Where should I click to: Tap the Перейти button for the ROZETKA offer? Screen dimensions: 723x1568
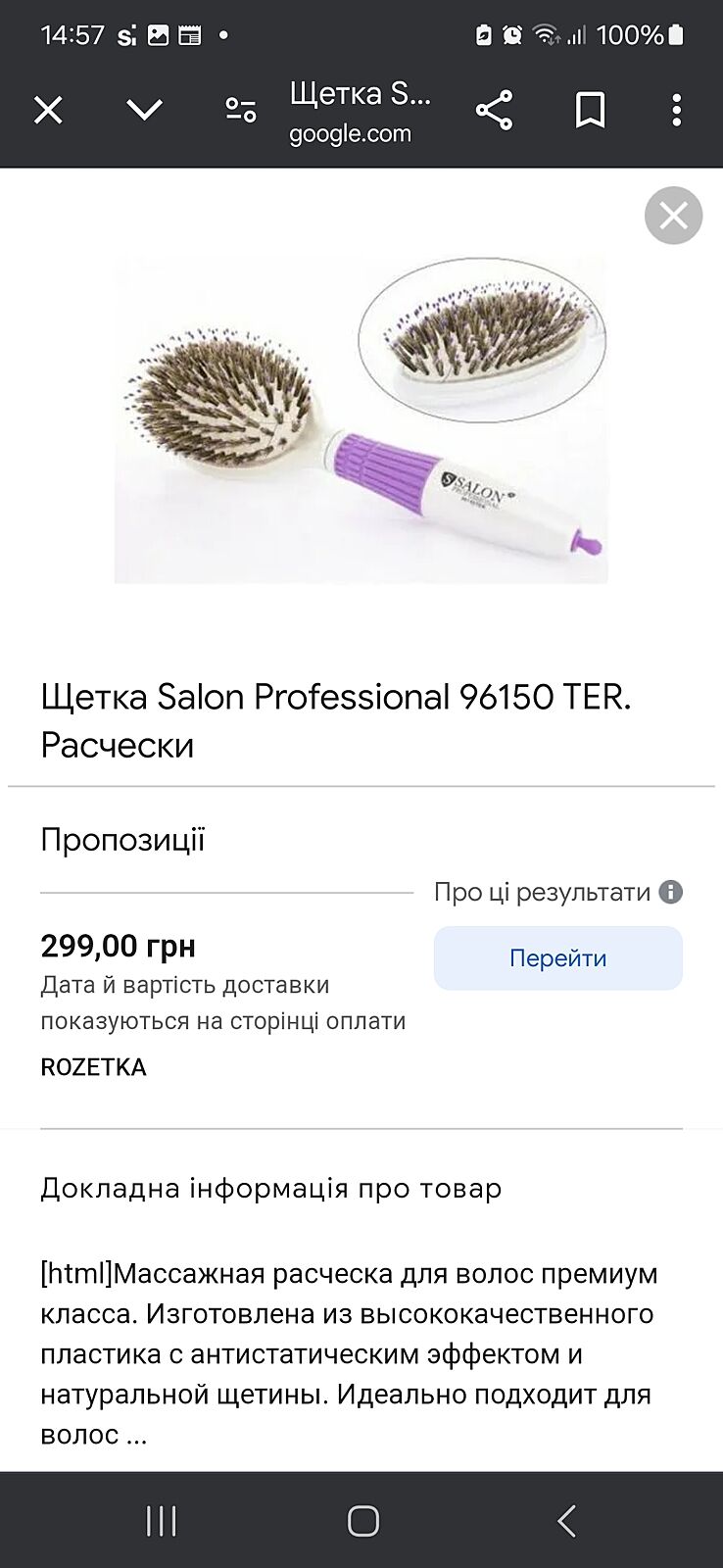click(x=557, y=957)
